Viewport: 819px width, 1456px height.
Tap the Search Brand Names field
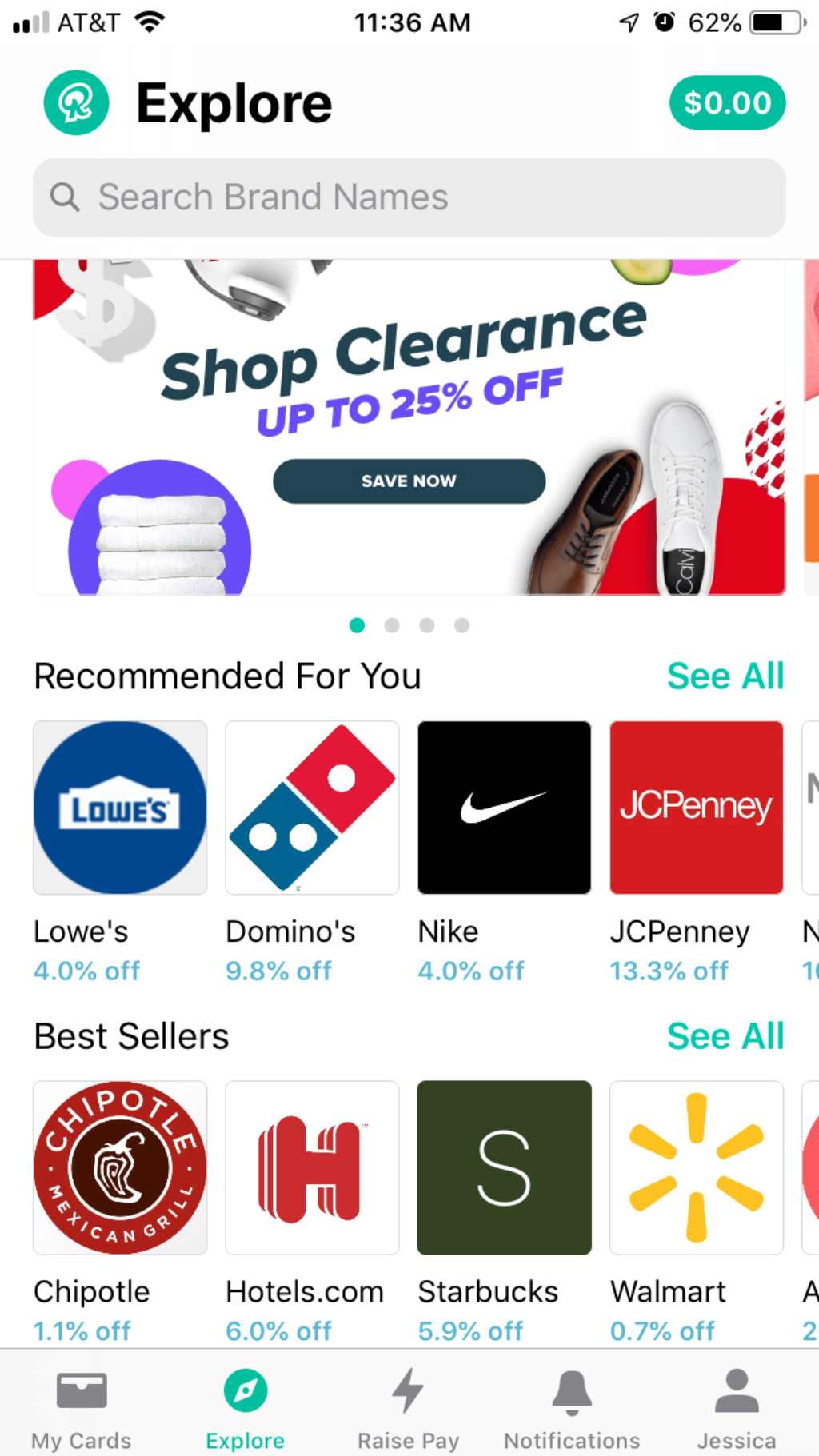pos(409,197)
